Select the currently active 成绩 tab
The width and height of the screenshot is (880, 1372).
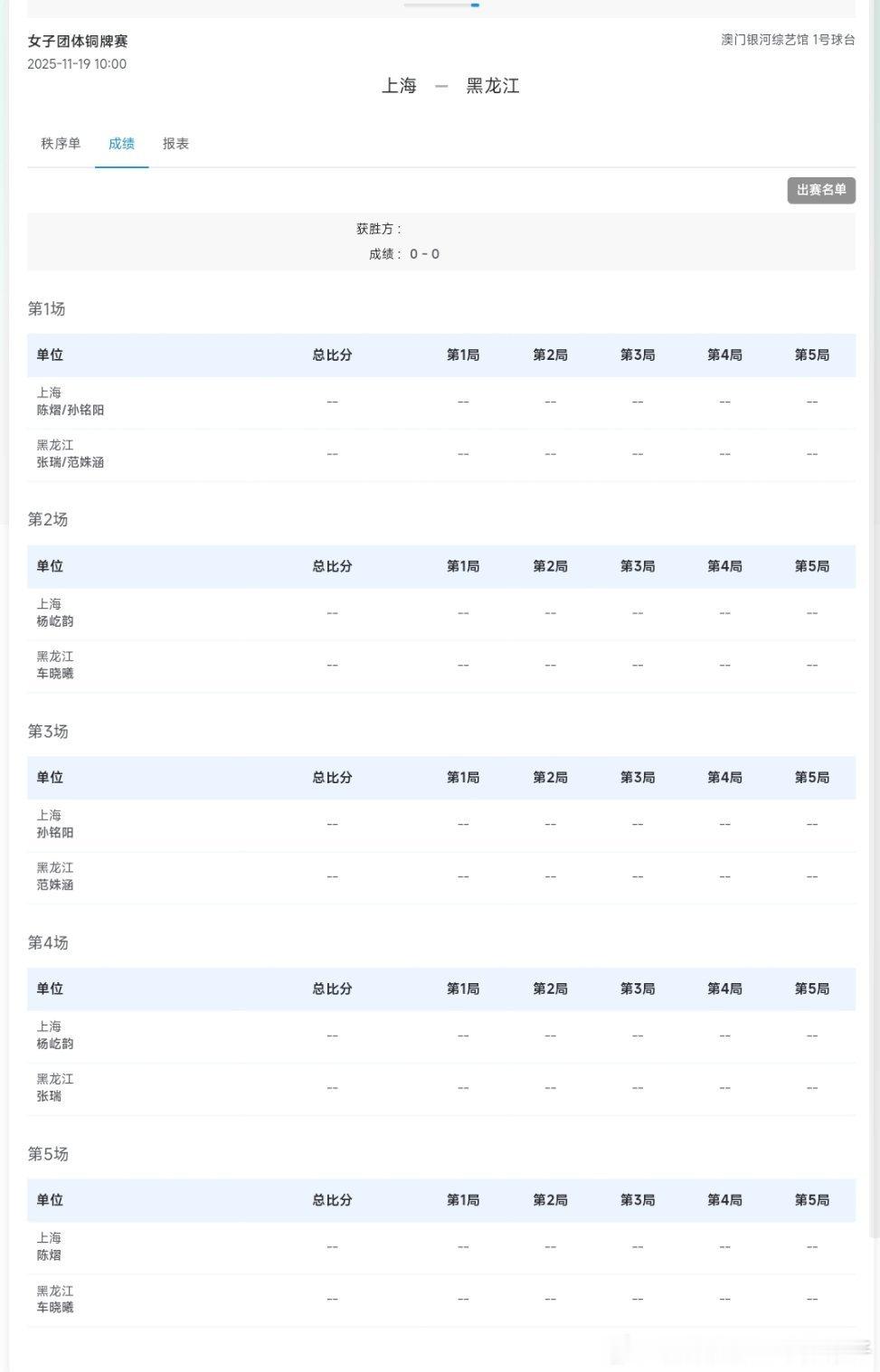pos(121,143)
